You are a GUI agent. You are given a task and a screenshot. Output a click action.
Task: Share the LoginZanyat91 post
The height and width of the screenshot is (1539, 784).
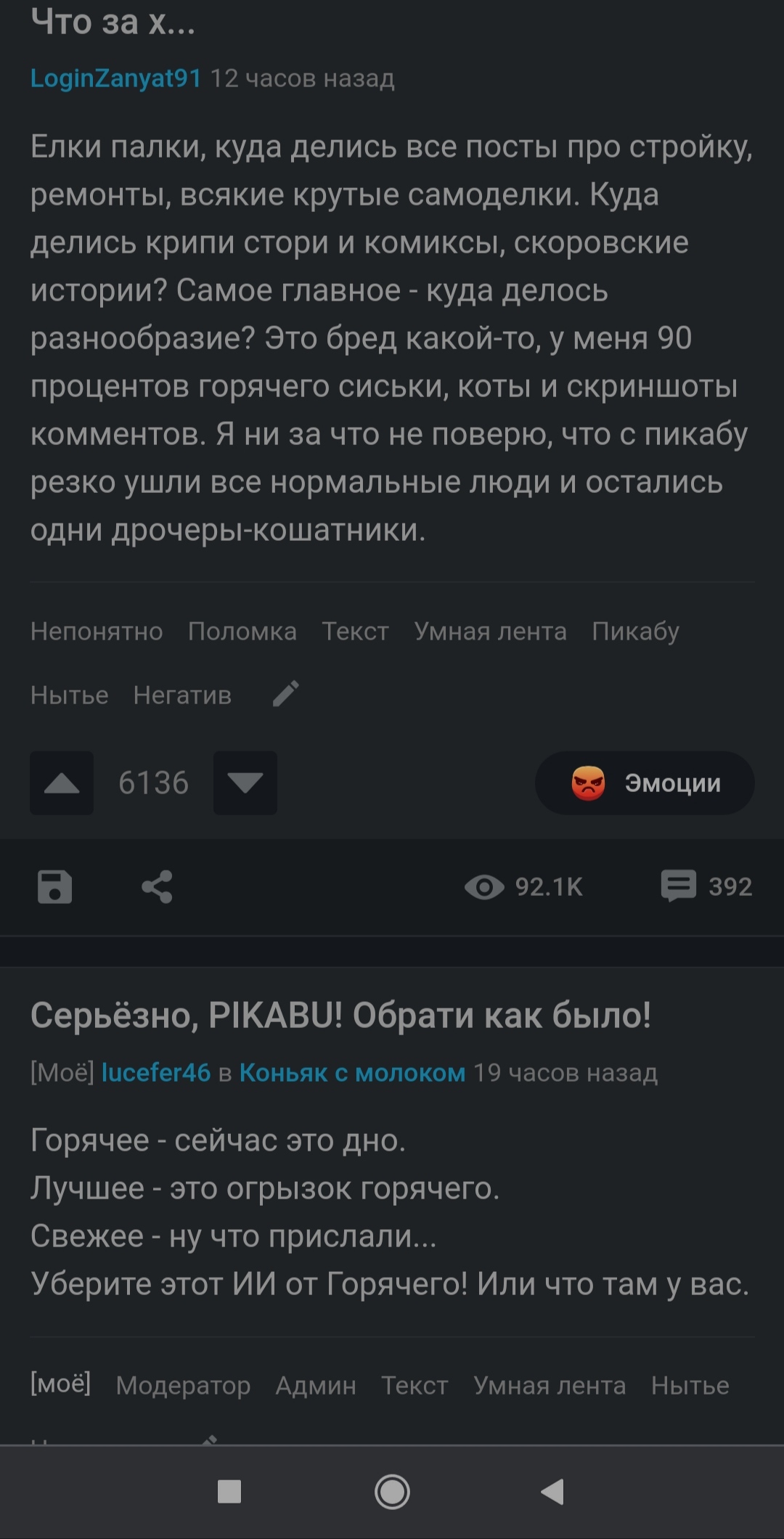(x=157, y=886)
